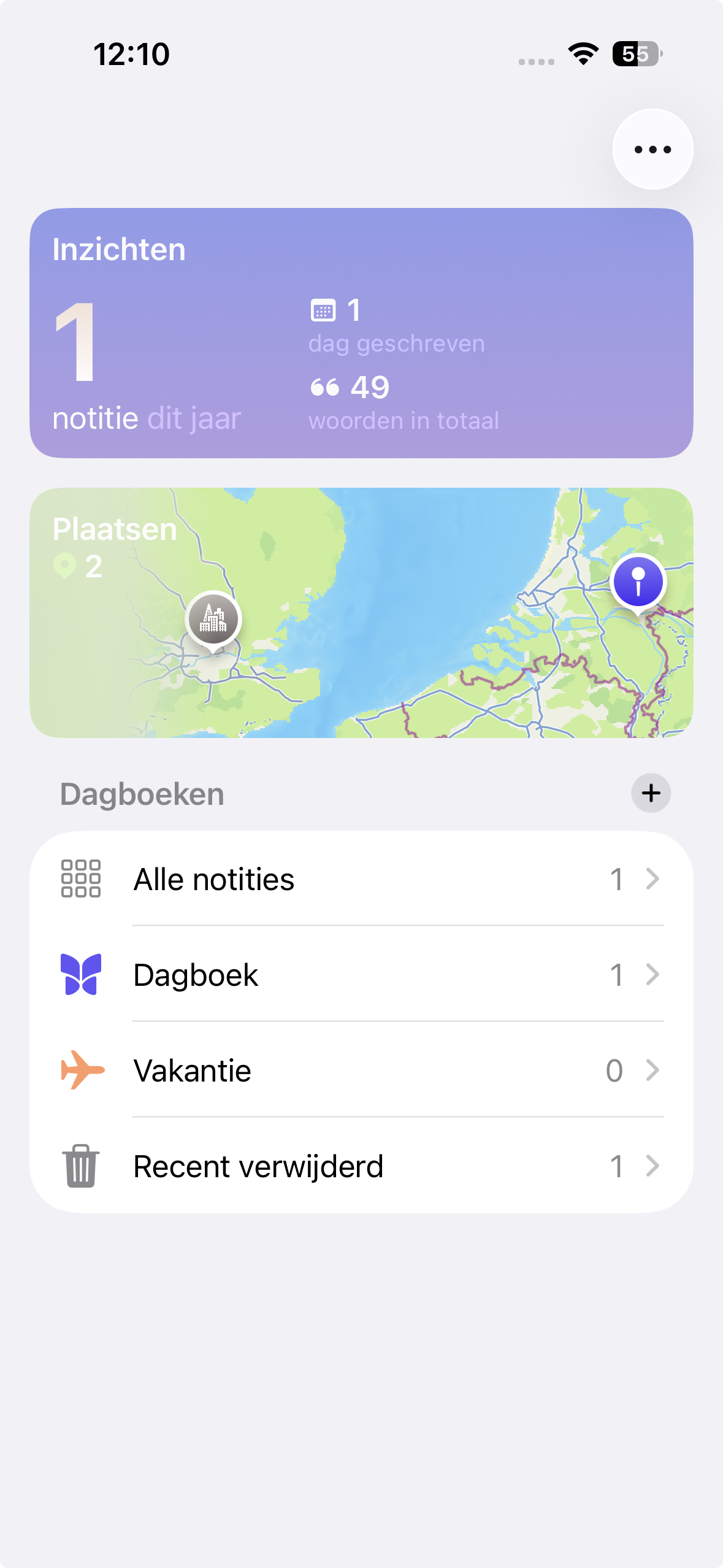
Task: Expand Vakantie via its chevron
Action: (x=651, y=1070)
